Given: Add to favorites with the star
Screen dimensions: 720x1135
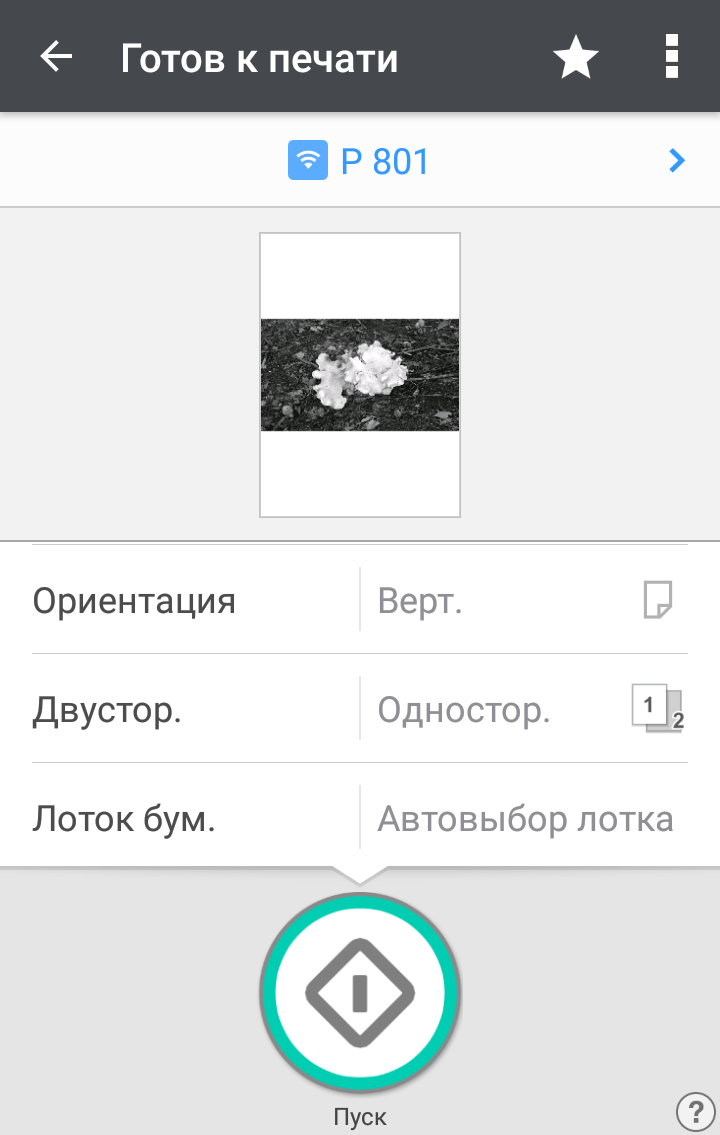Looking at the screenshot, I should tap(576, 58).
